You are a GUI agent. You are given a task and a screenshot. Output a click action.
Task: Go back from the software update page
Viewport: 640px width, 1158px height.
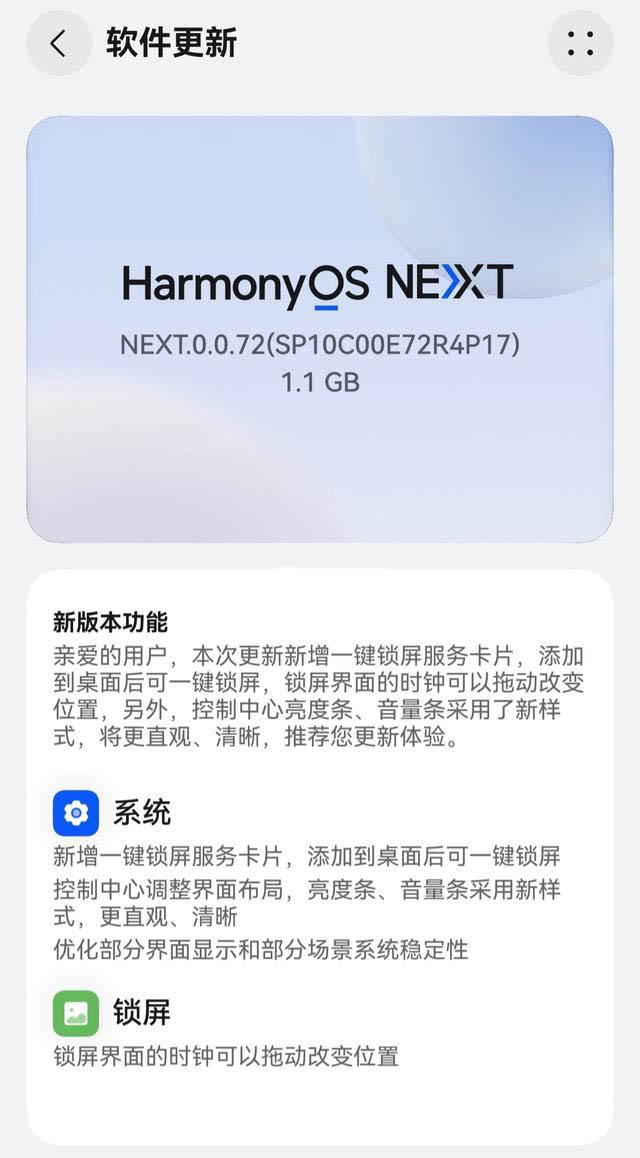click(58, 43)
